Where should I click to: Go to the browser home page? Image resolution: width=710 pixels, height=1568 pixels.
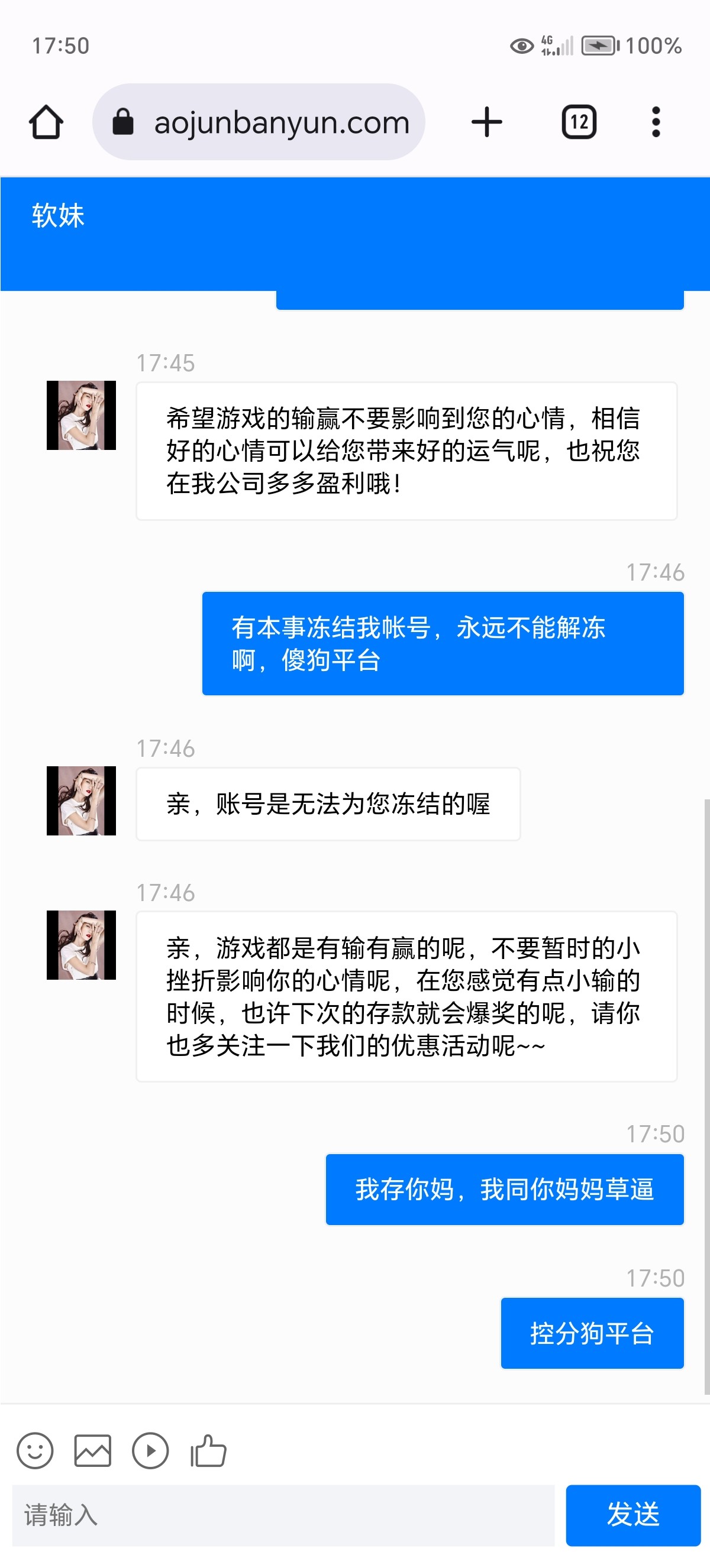coord(46,122)
